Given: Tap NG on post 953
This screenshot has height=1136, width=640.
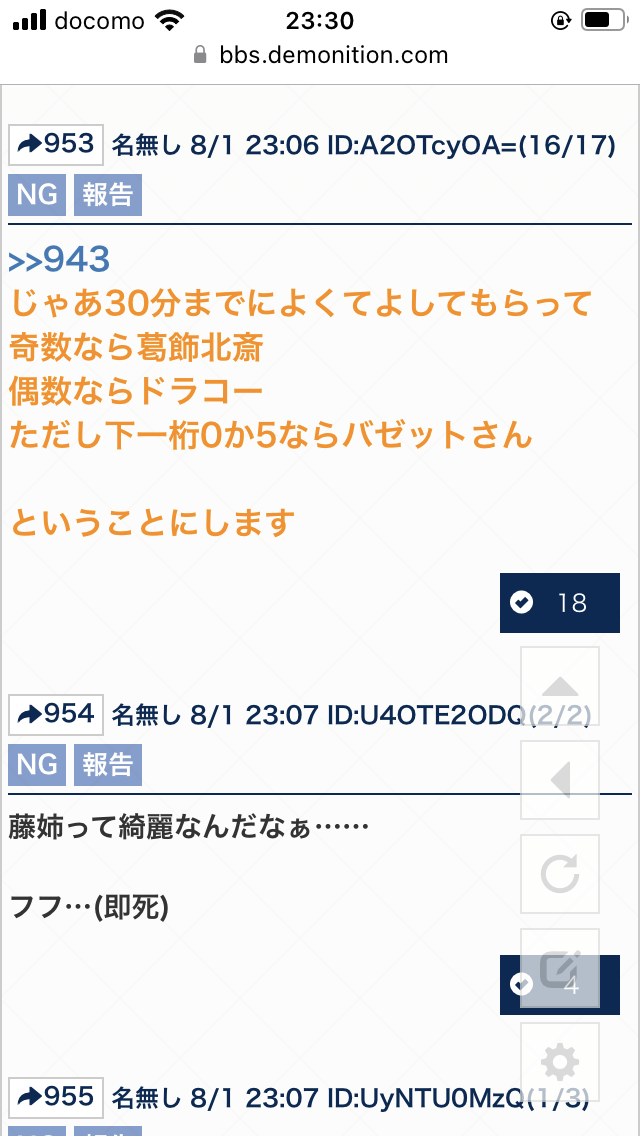Looking at the screenshot, I should pos(37,195).
